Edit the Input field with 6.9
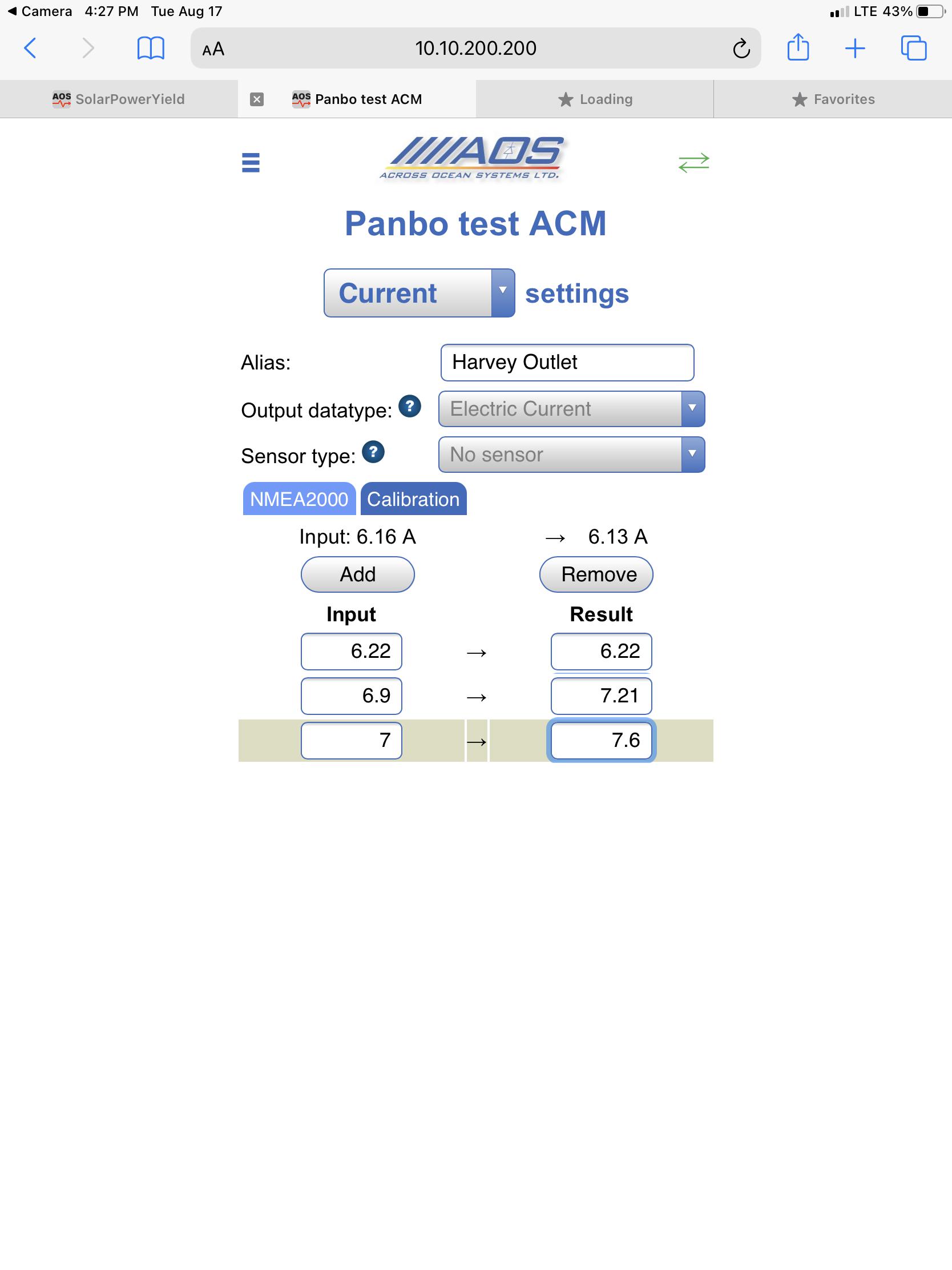This screenshot has width=952, height=1270. coord(351,696)
